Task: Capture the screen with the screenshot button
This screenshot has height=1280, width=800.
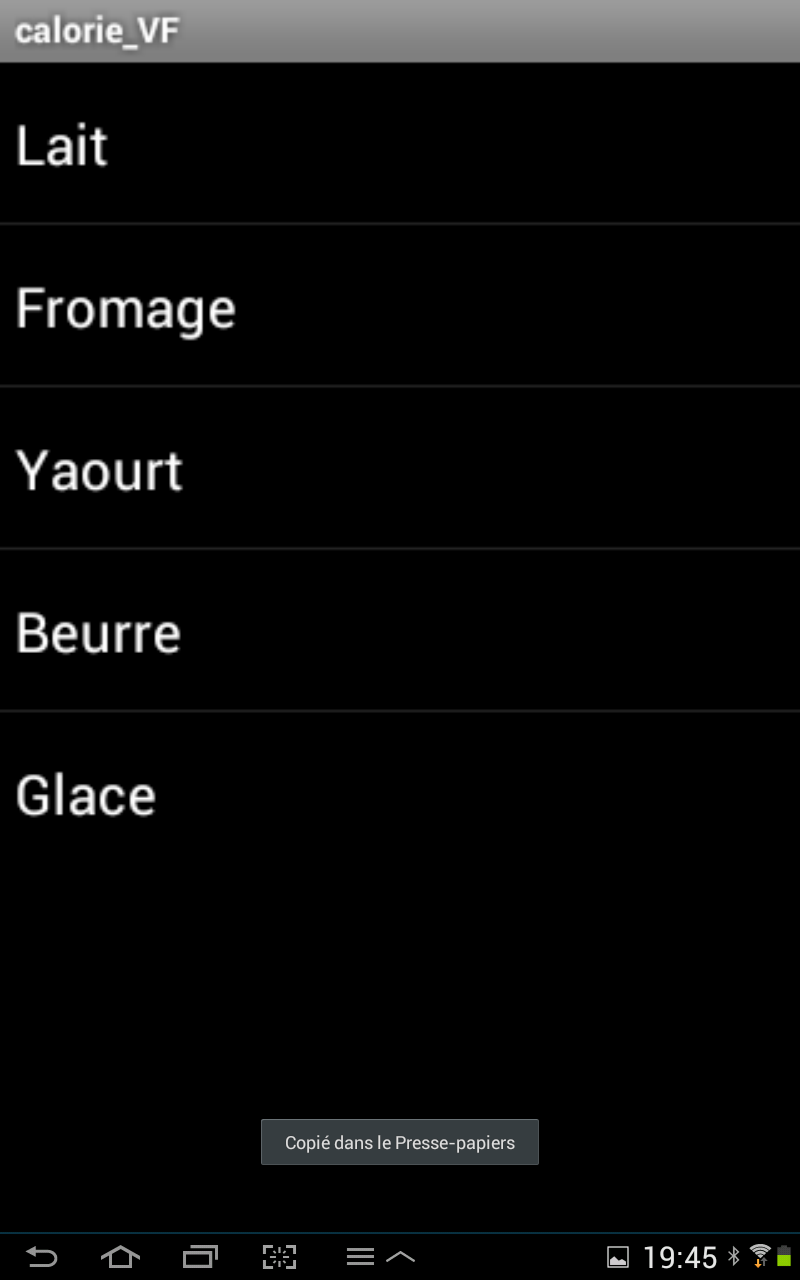Action: [x=280, y=1256]
